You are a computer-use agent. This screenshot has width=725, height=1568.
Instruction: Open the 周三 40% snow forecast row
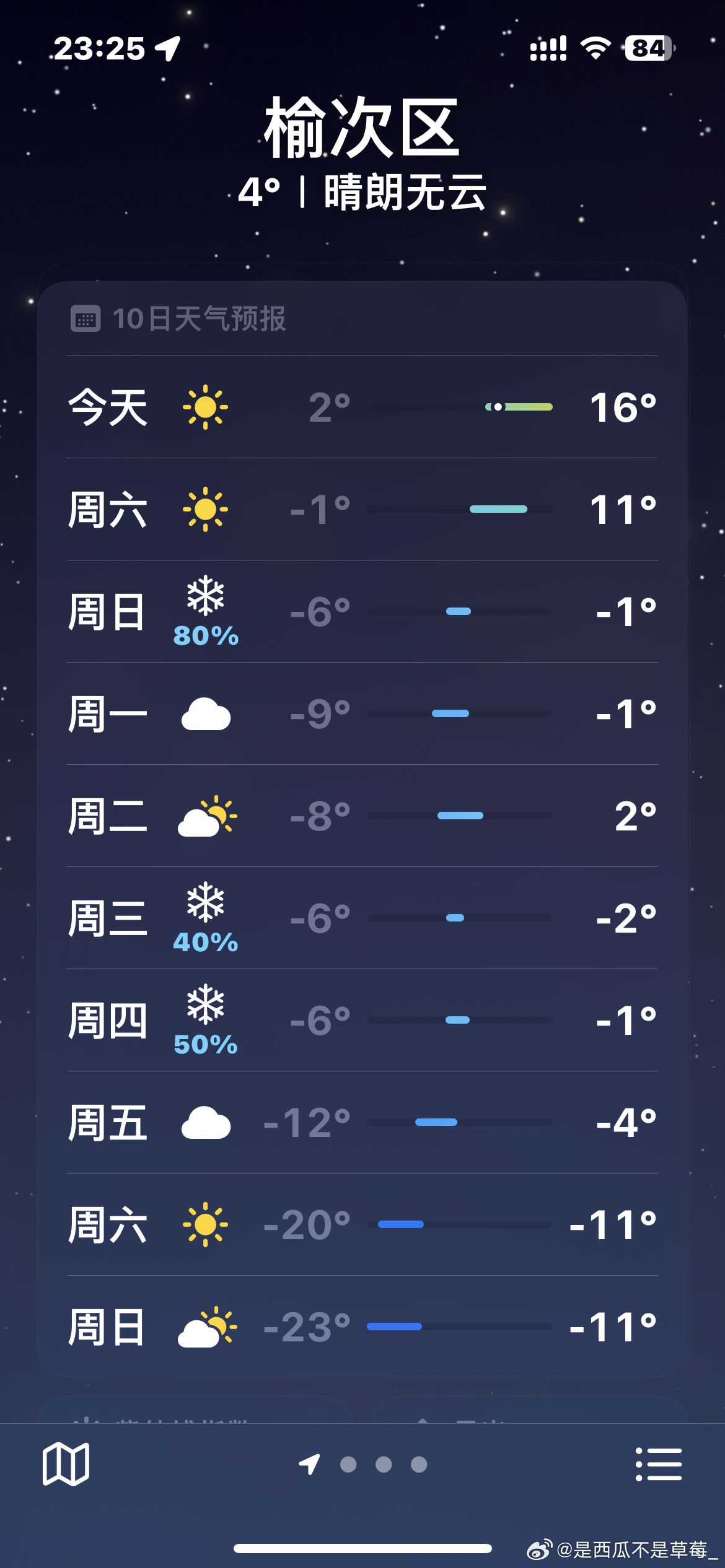point(362,918)
